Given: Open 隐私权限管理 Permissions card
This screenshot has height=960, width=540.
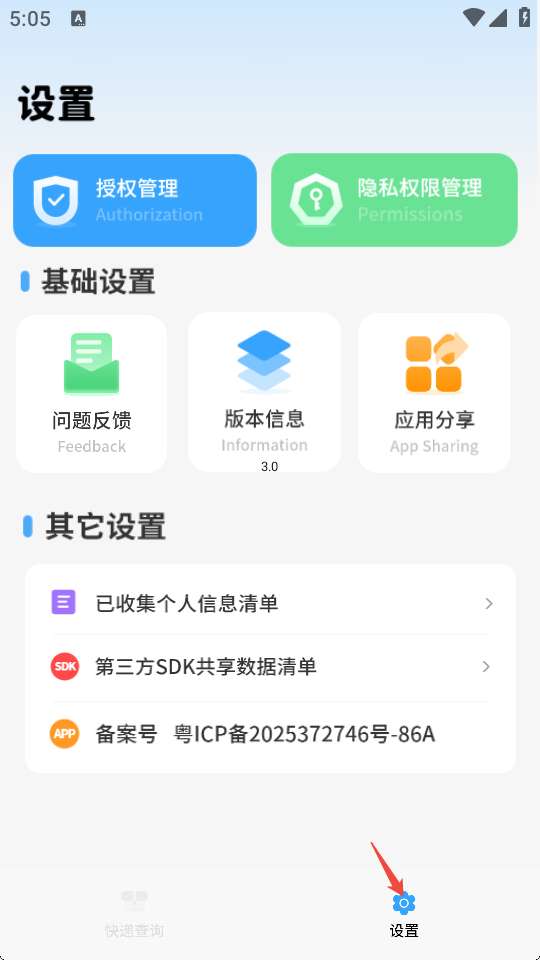Looking at the screenshot, I should pyautogui.click(x=394, y=200).
